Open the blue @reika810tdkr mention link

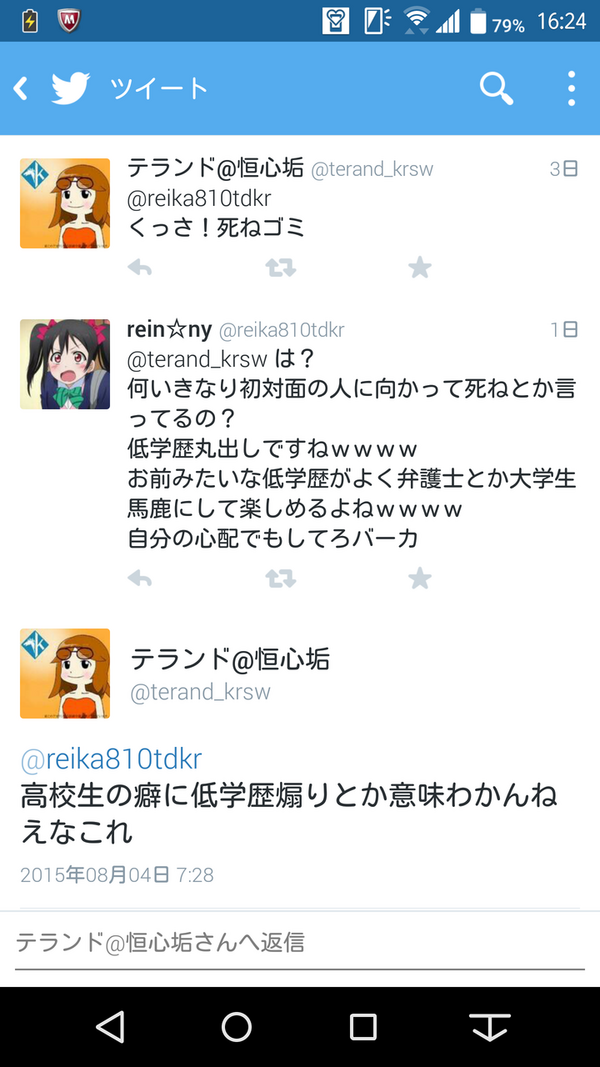111,759
